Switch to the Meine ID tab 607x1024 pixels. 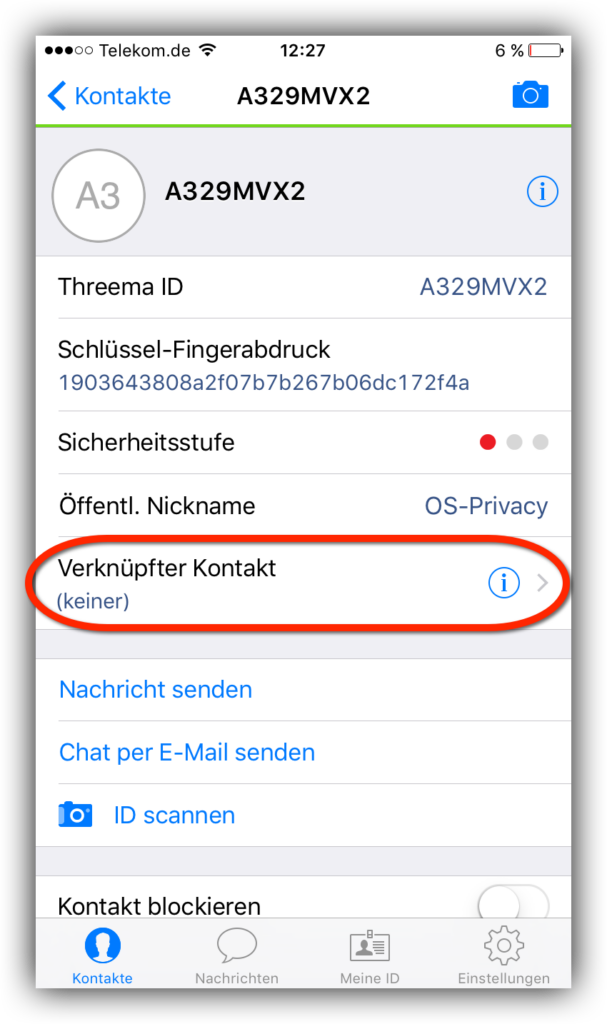pos(370,956)
